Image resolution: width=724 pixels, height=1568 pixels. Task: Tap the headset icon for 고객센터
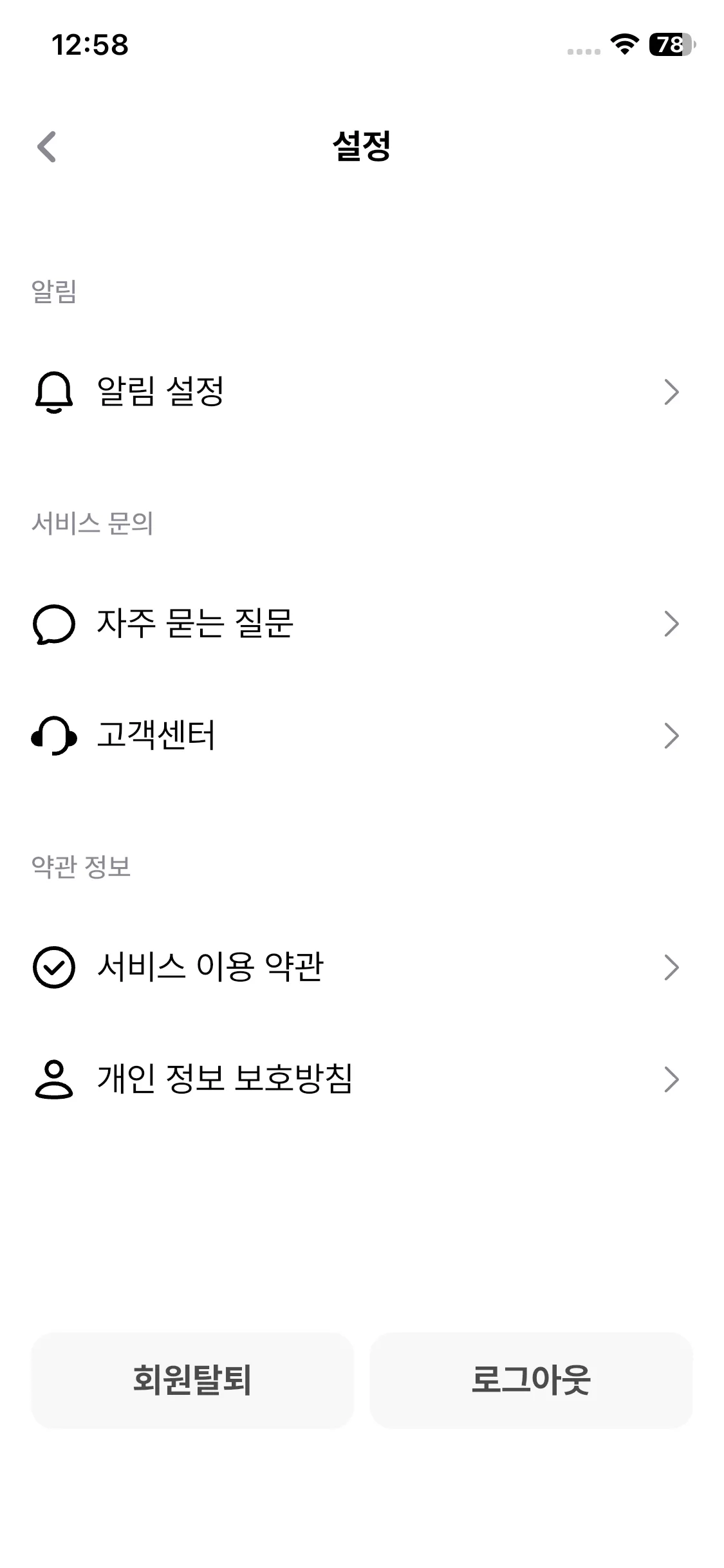(x=53, y=734)
